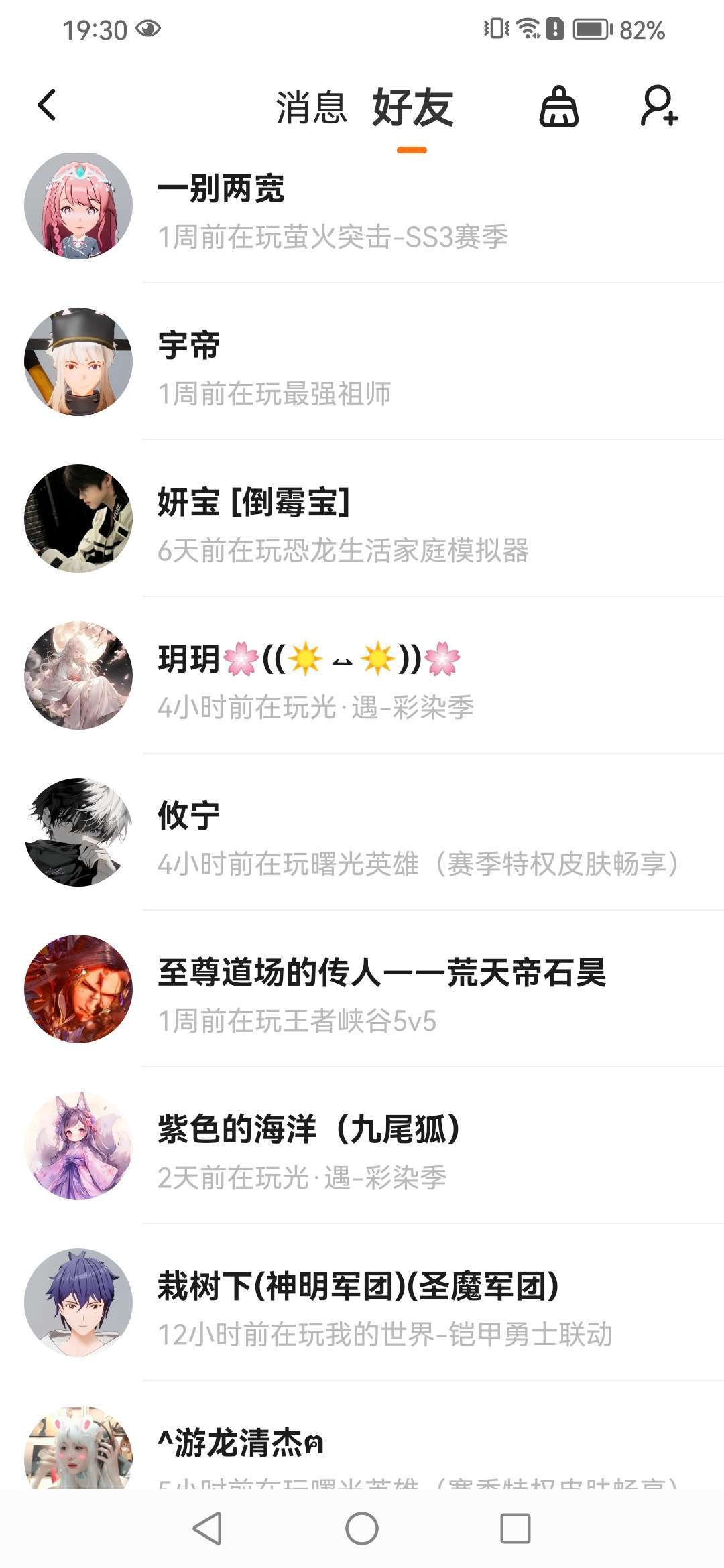The image size is (724, 1568).
Task: Select the 好友 tab
Action: tap(412, 107)
